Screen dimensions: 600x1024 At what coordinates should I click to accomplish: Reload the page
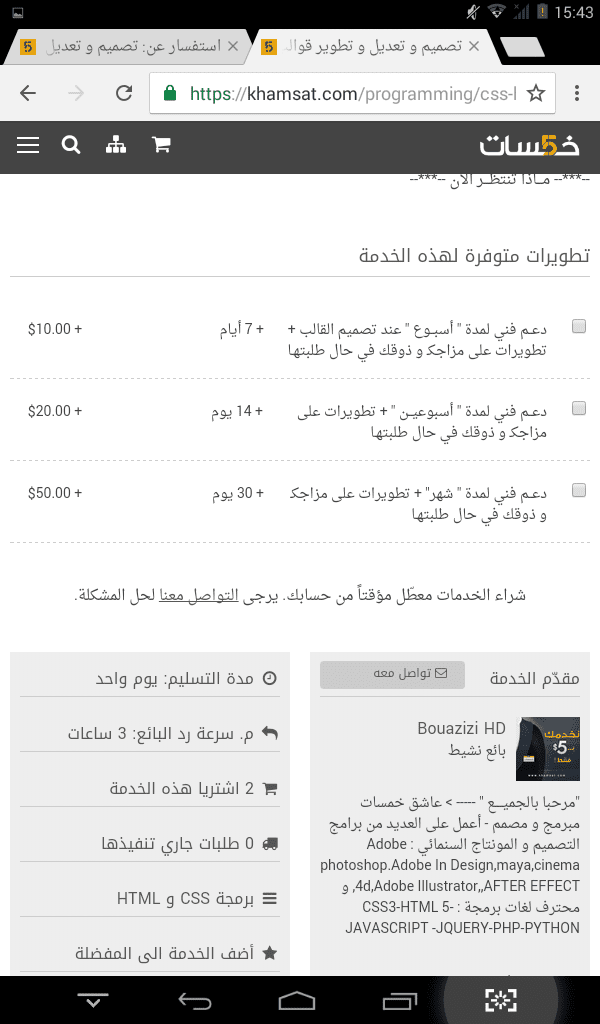[x=124, y=93]
